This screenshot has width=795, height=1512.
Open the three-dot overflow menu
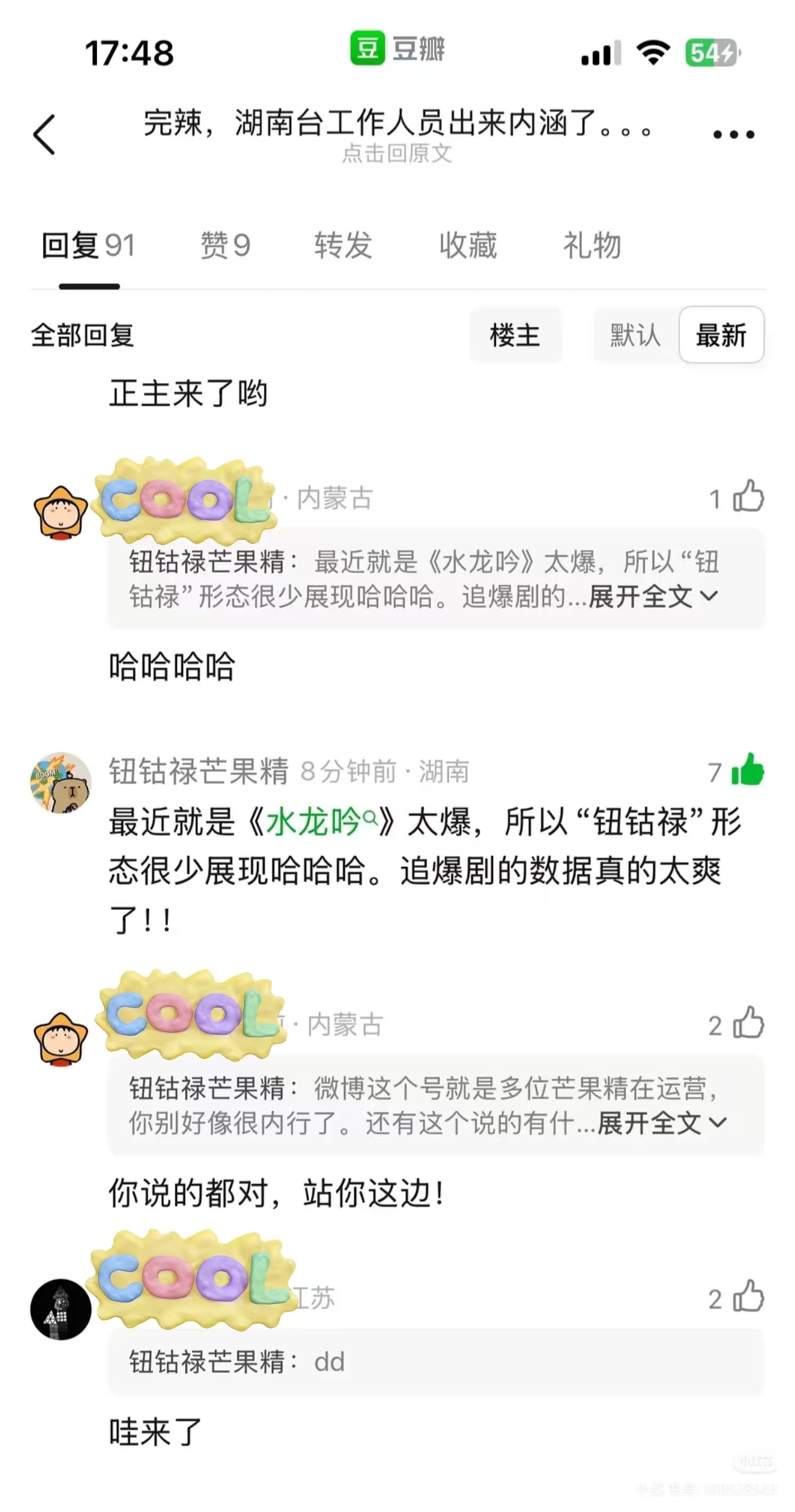(733, 135)
